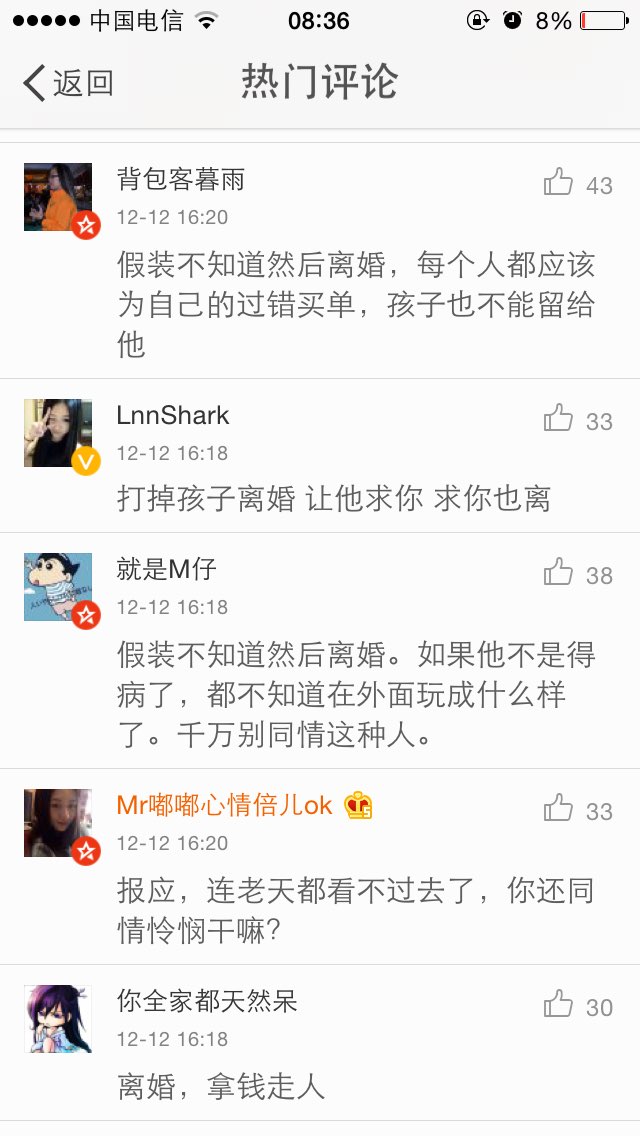Open the comment starting with 报应
640x1136 pixels.
355,910
